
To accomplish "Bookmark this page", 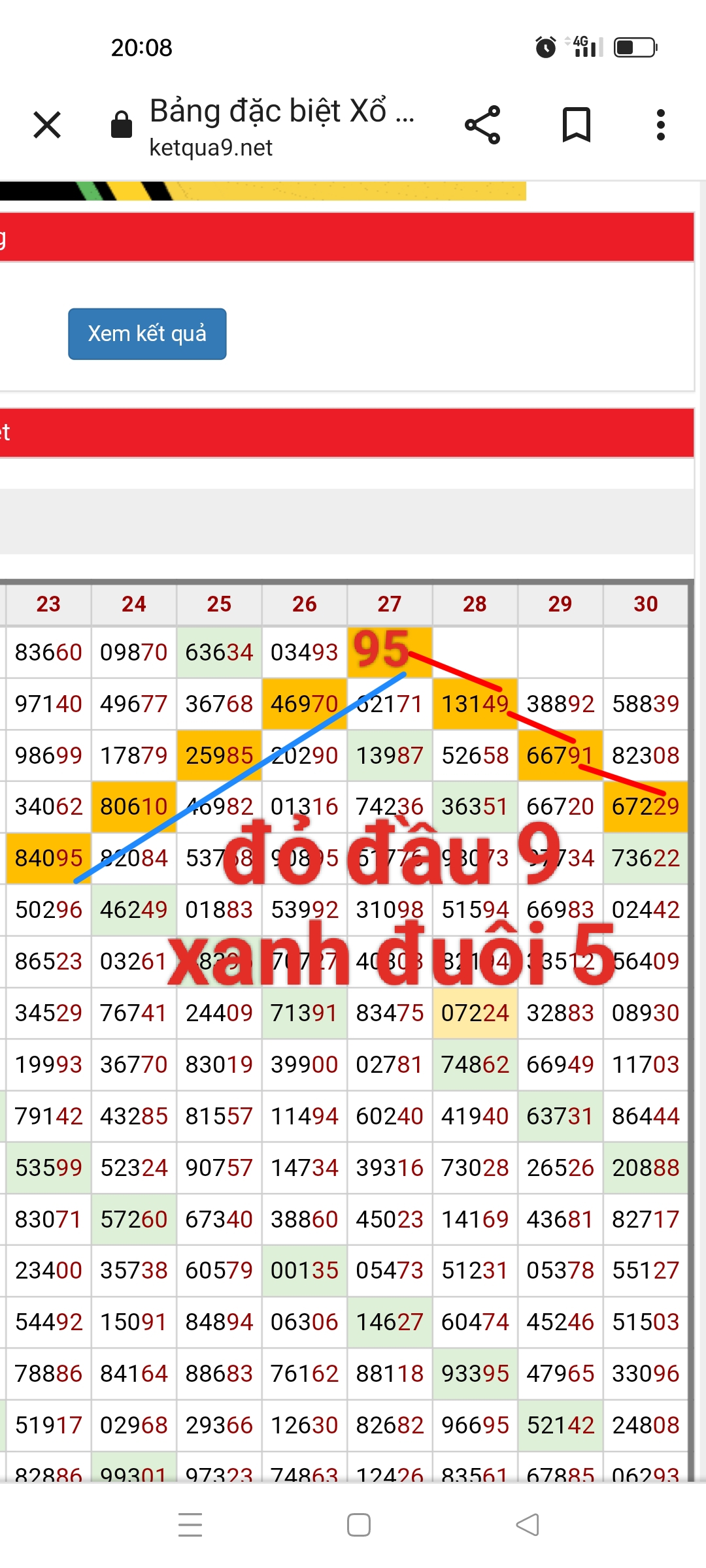I will point(576,125).
